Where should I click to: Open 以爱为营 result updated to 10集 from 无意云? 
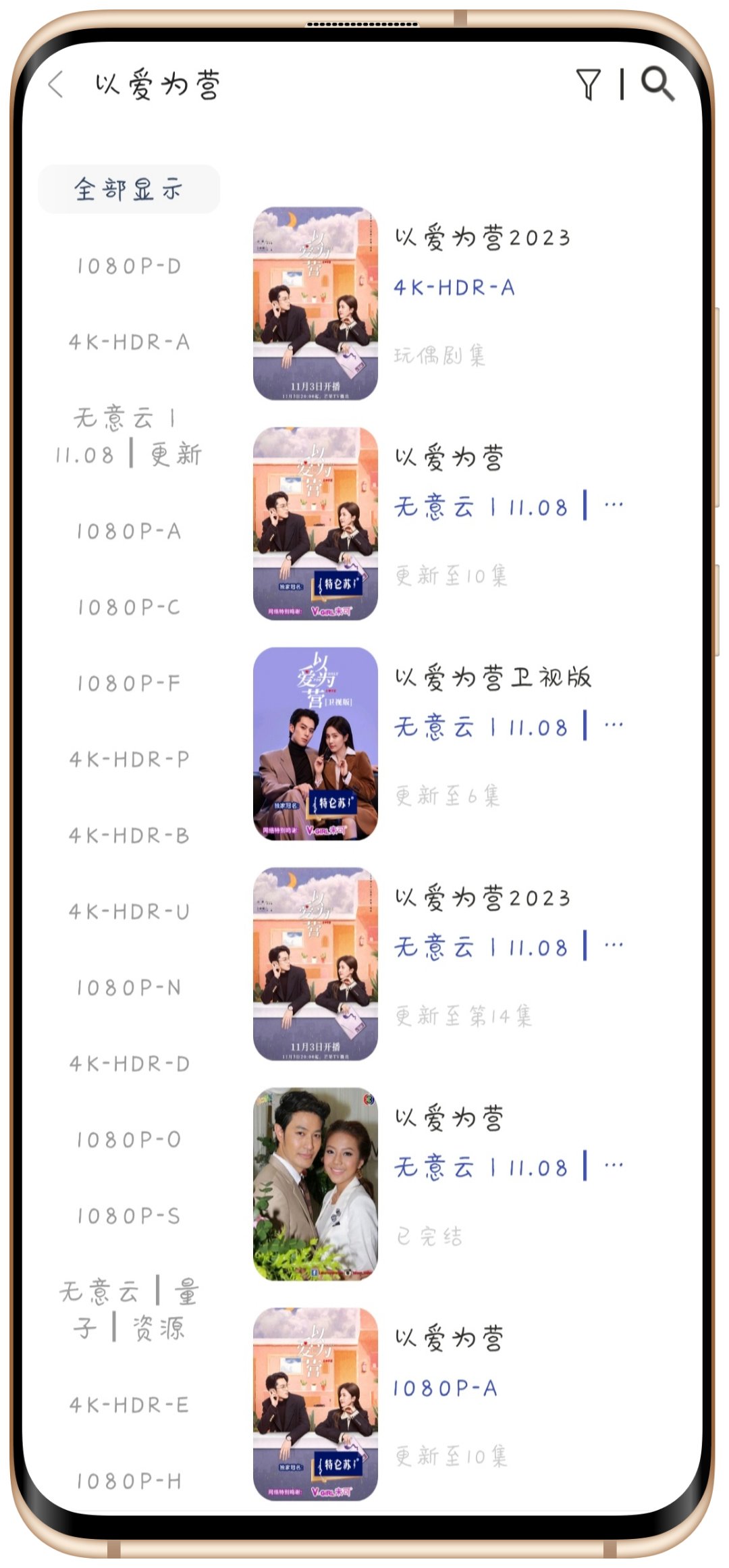pyautogui.click(x=473, y=523)
